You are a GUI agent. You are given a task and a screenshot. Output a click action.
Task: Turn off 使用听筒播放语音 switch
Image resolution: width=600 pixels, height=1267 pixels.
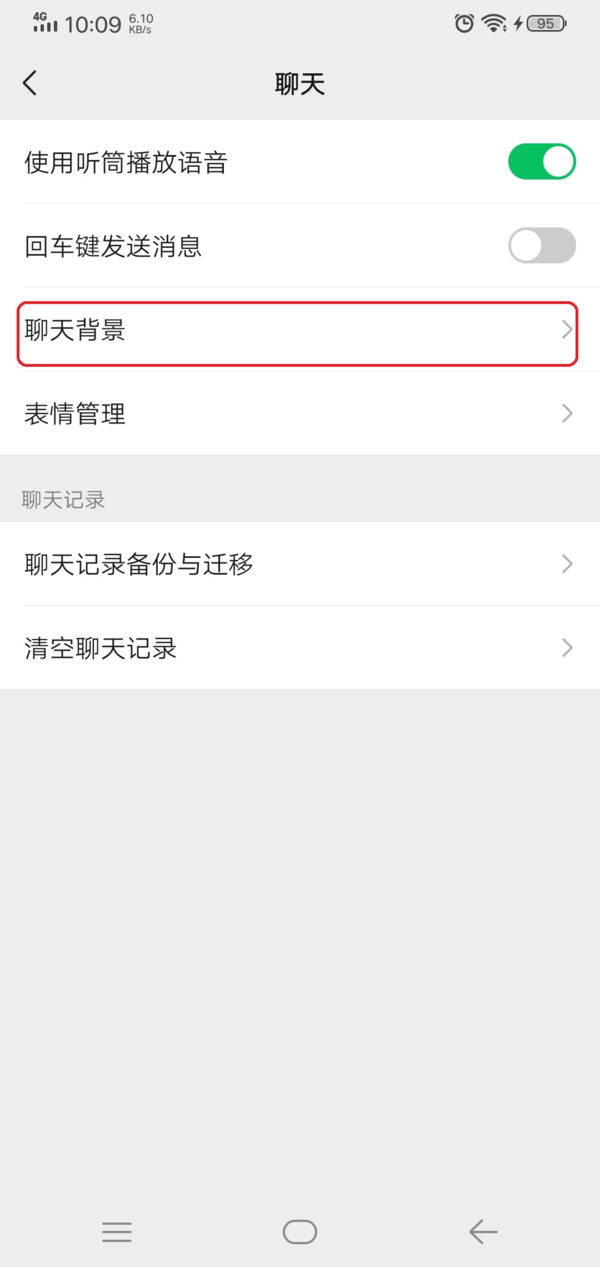click(x=541, y=162)
